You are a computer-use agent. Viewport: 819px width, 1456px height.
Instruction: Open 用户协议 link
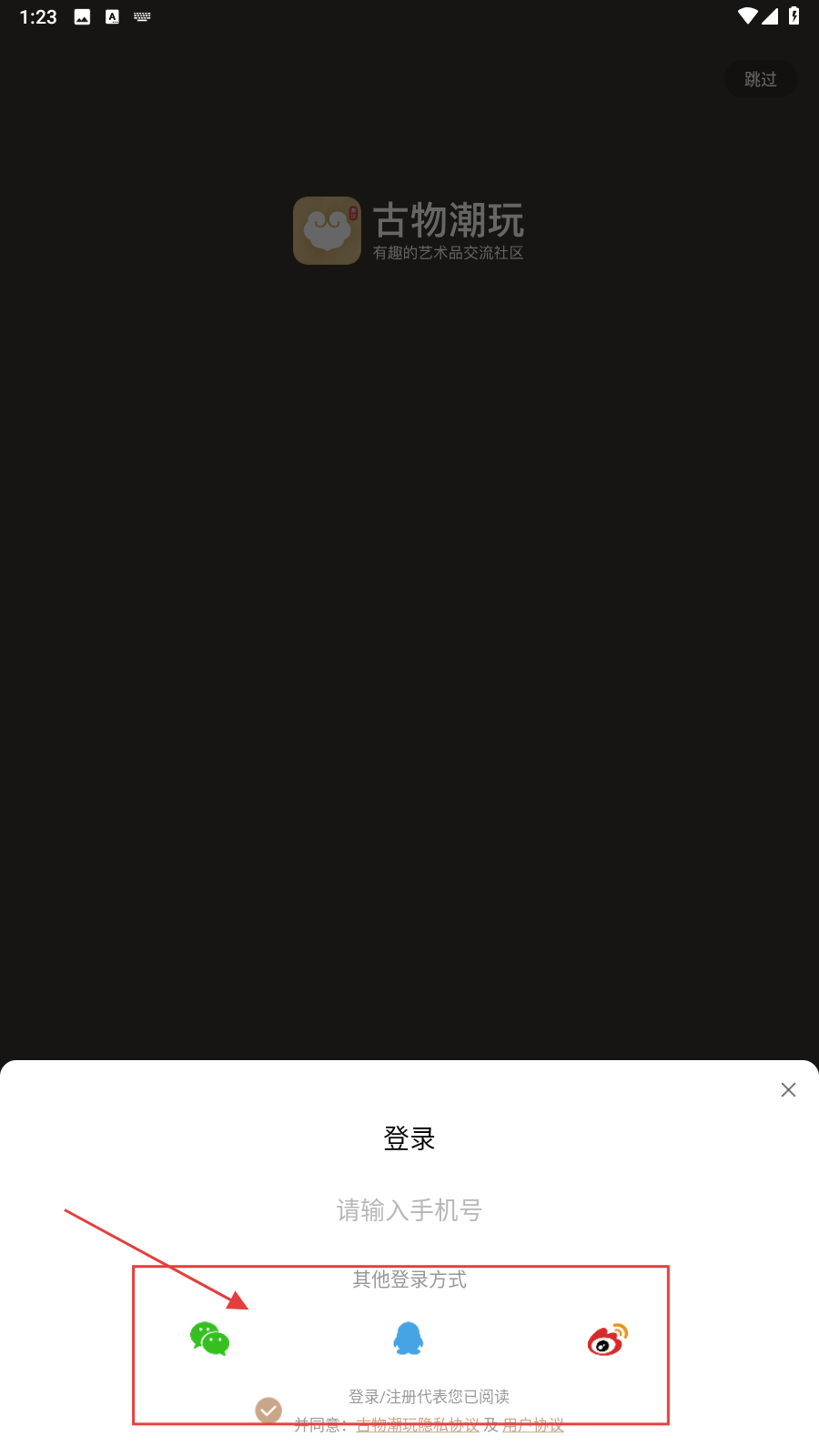[x=533, y=1425]
